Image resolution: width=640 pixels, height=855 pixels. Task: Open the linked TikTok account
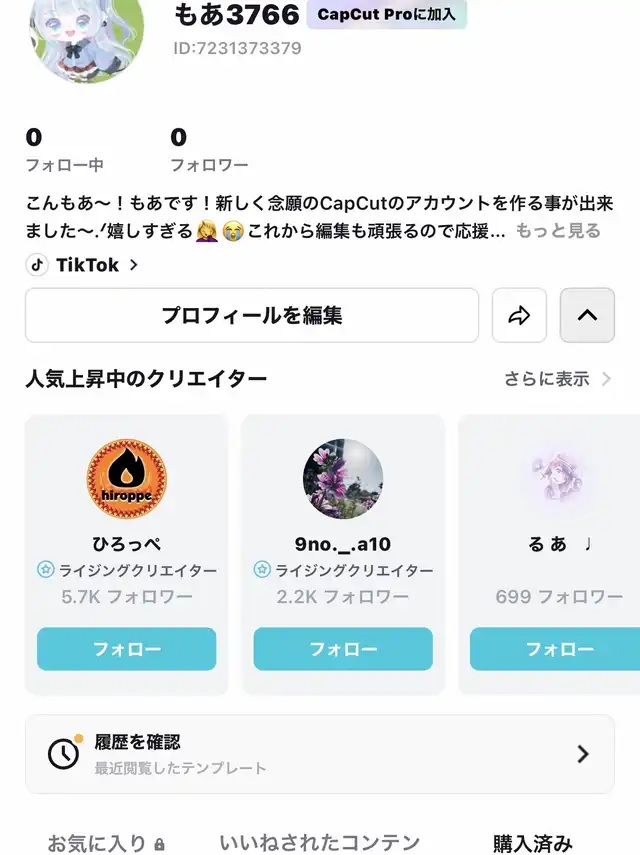click(x=83, y=265)
